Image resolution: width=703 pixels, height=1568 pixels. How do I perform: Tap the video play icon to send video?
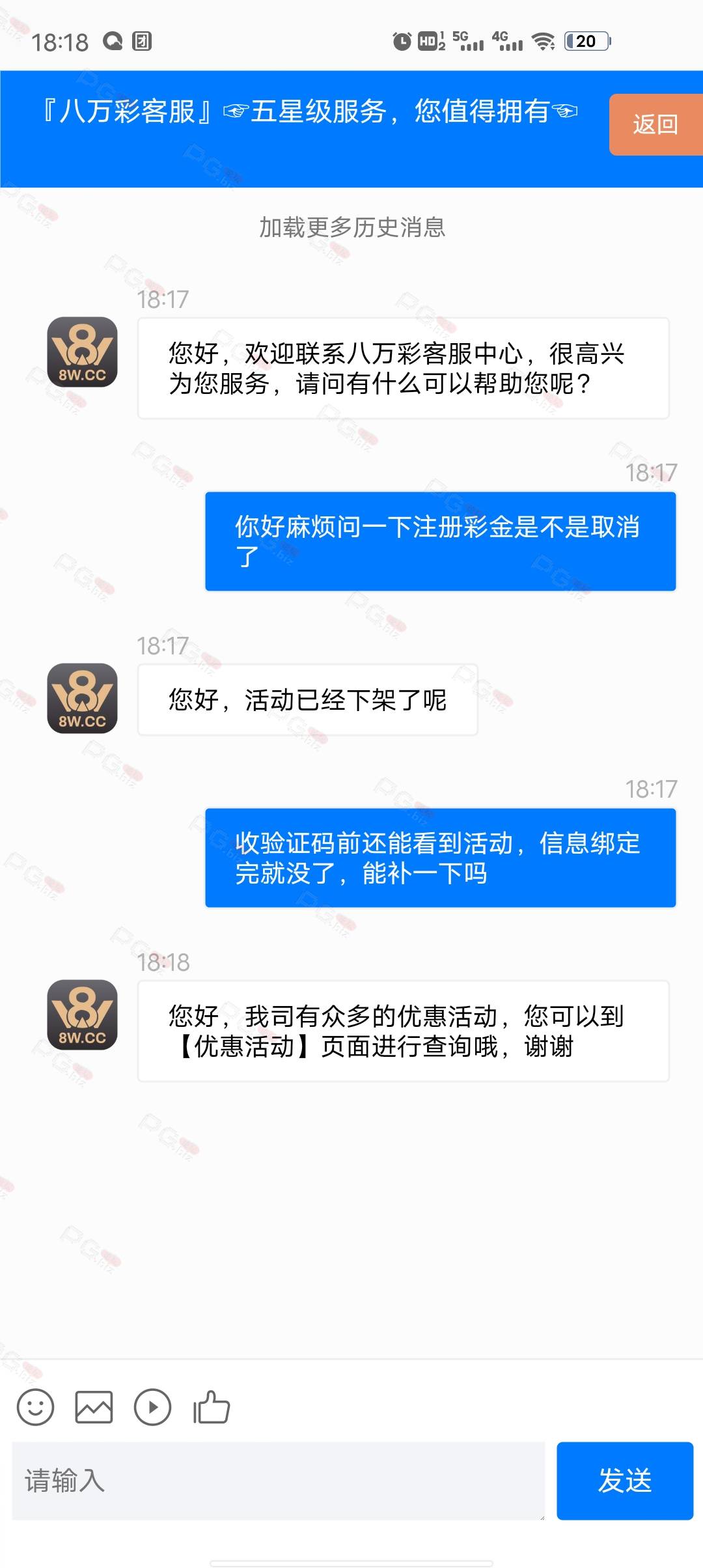[x=152, y=1407]
